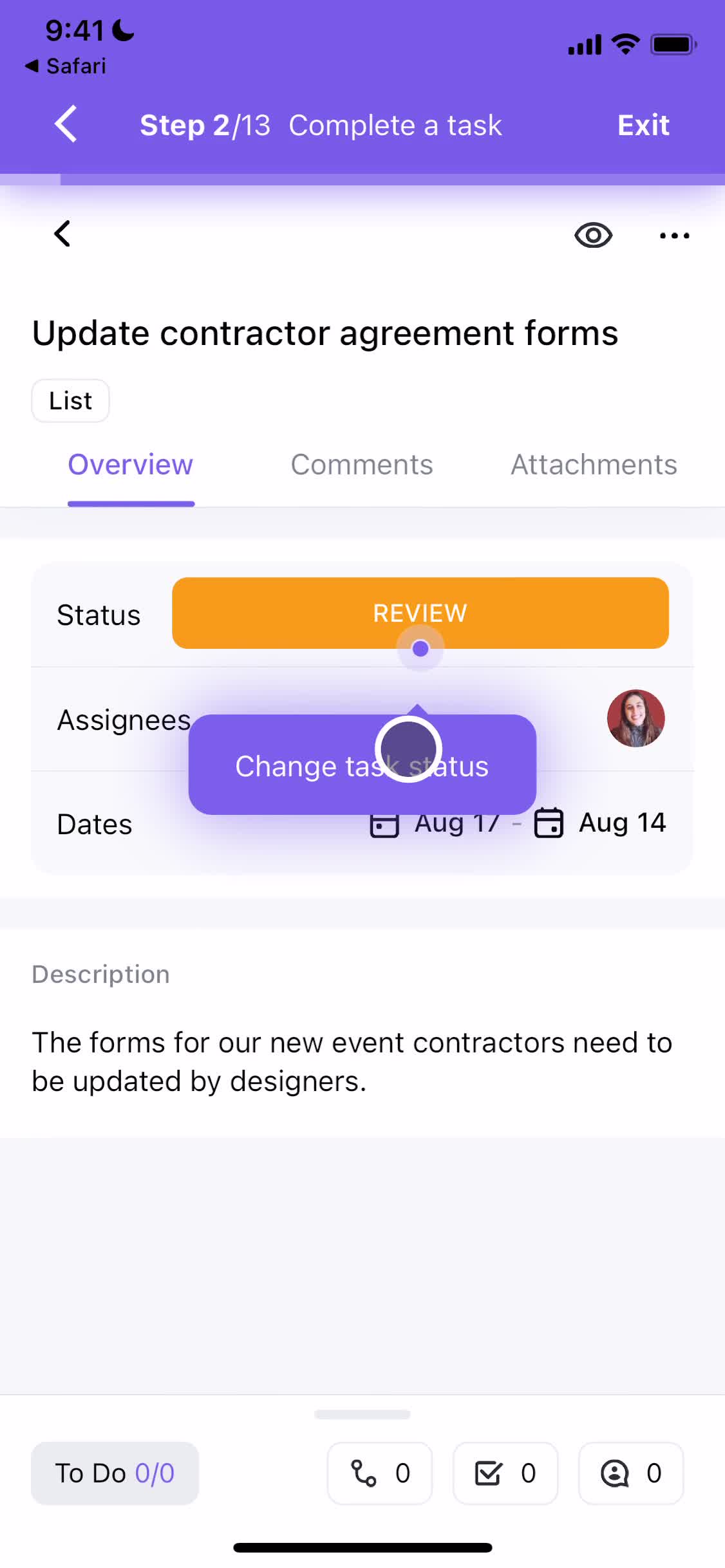Return to Safari via status bar
725x1568 pixels.
(66, 66)
